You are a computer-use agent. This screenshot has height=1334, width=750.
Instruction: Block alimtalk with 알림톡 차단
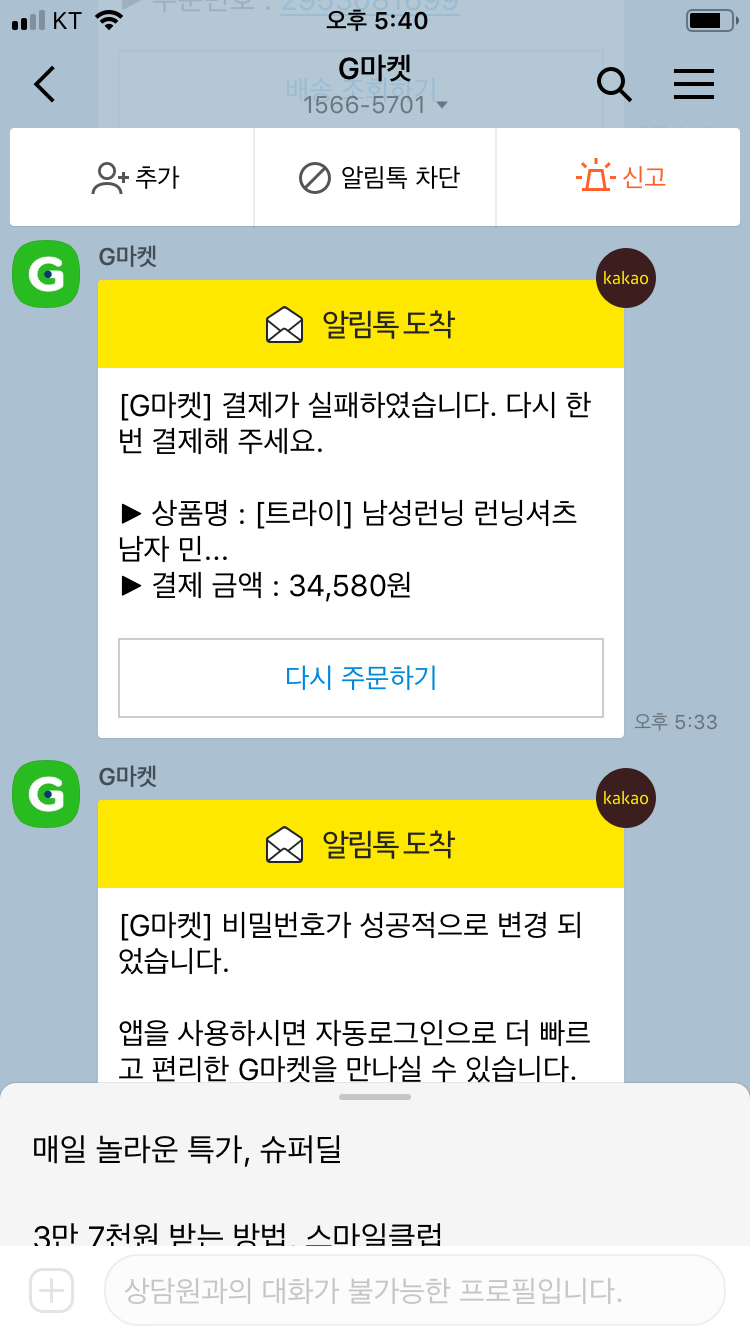378,178
